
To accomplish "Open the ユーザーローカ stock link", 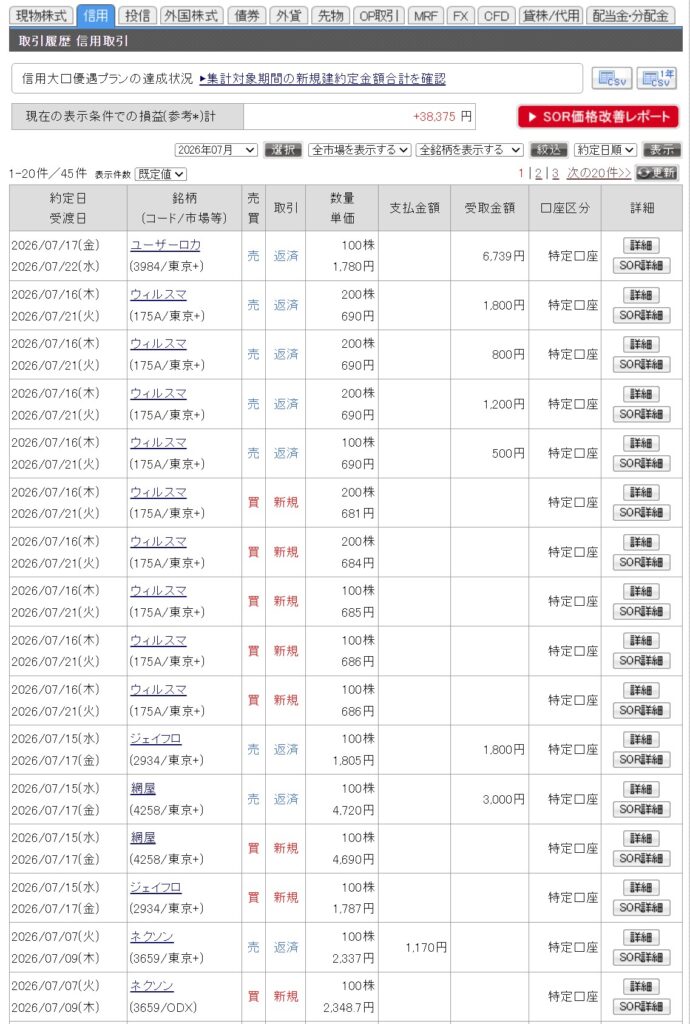I will 165,246.
